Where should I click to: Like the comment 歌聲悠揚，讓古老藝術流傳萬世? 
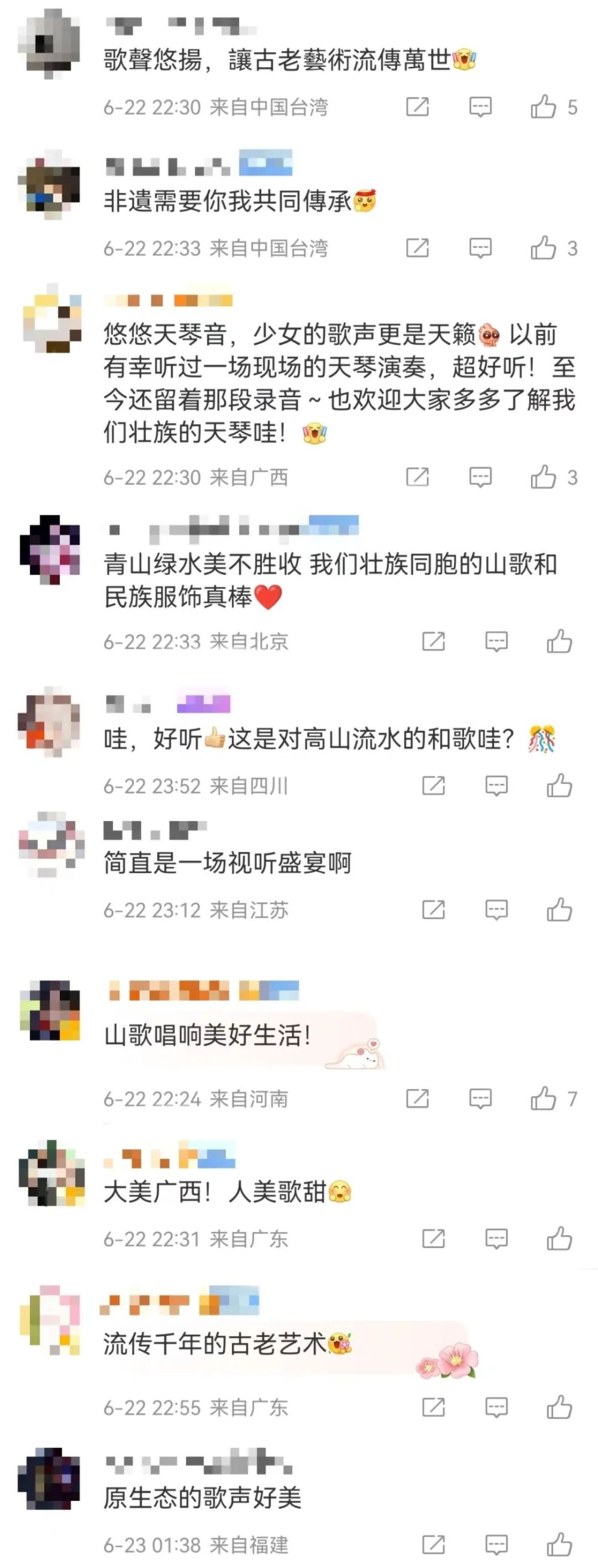pyautogui.click(x=543, y=107)
